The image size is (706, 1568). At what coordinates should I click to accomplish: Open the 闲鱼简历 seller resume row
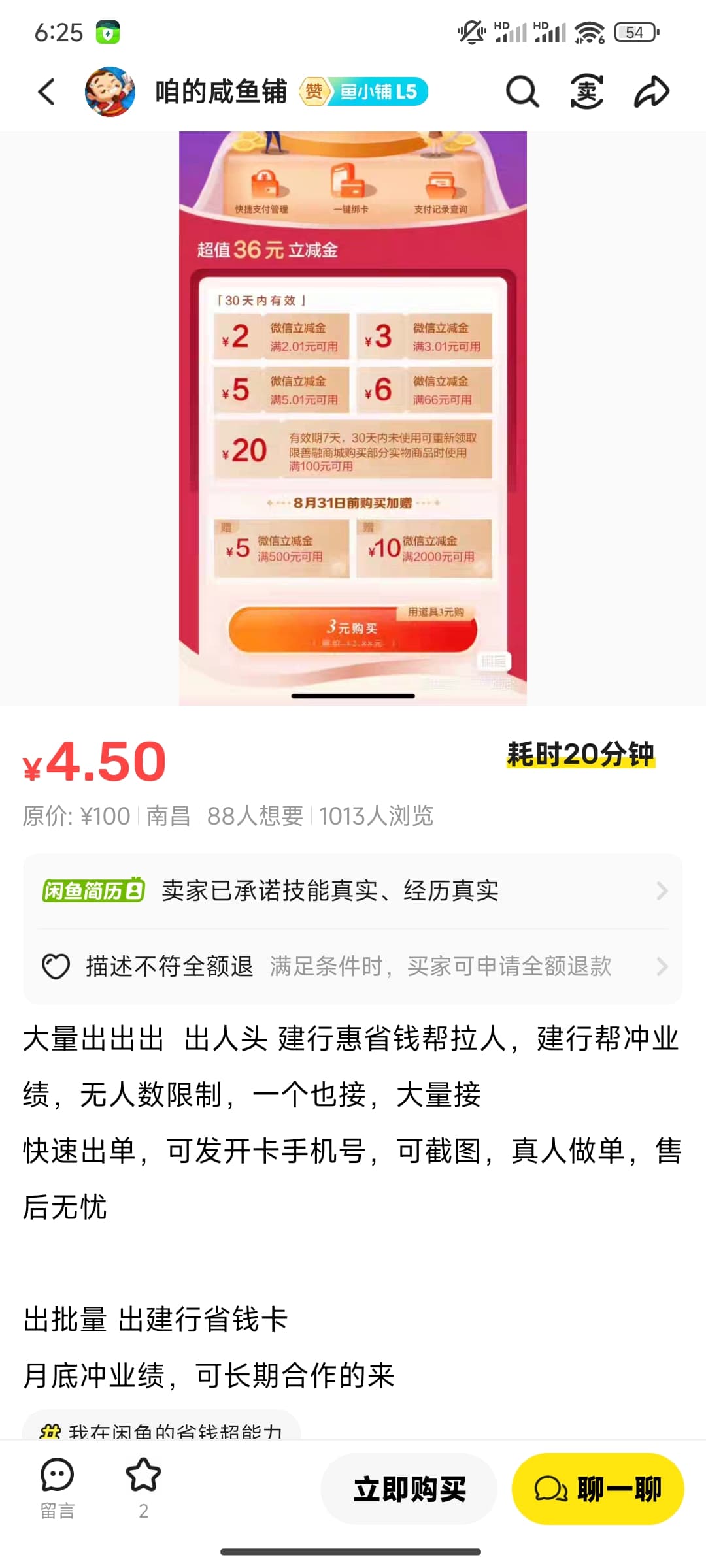click(353, 891)
